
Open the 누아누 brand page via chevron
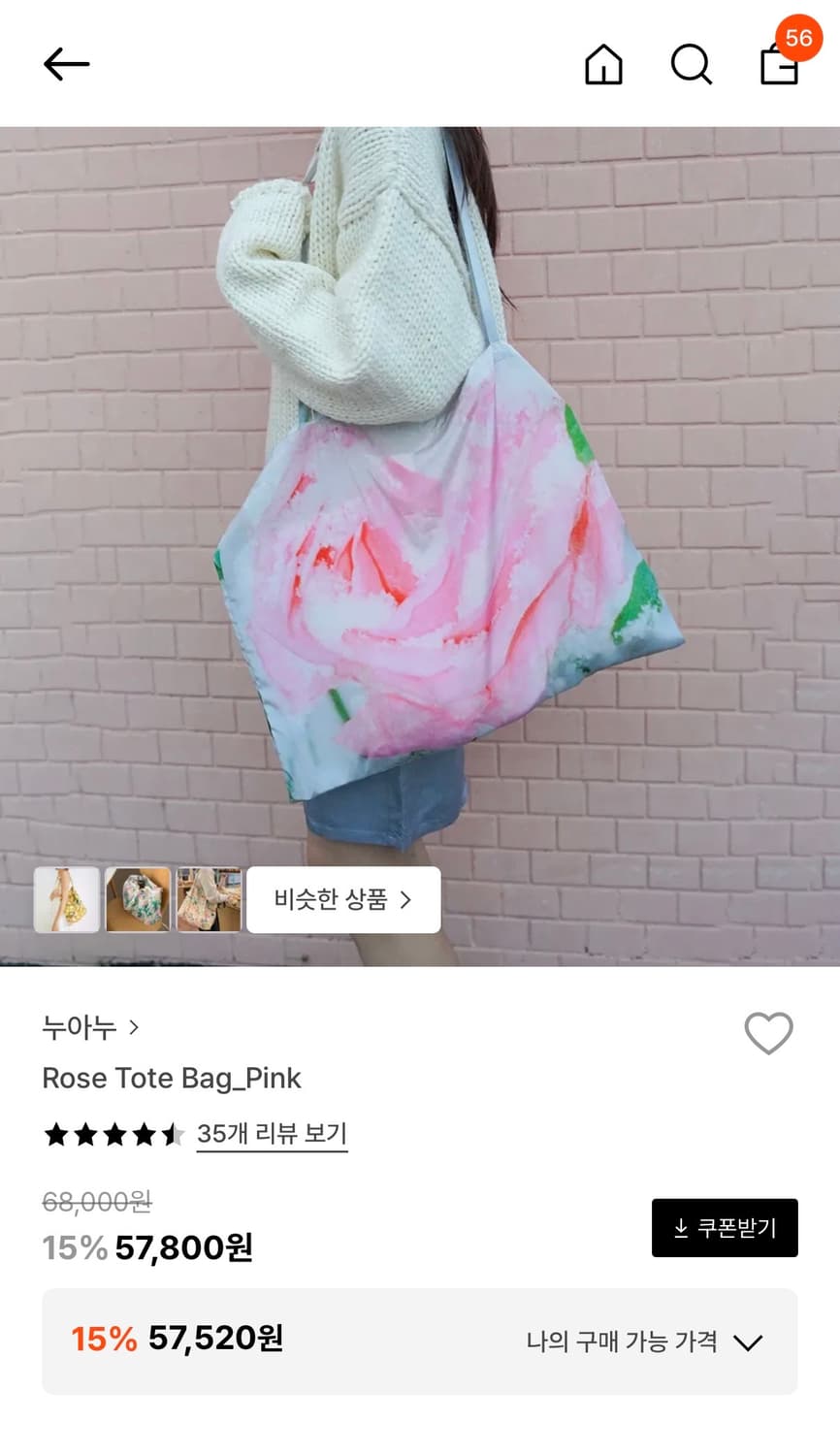click(x=134, y=1027)
